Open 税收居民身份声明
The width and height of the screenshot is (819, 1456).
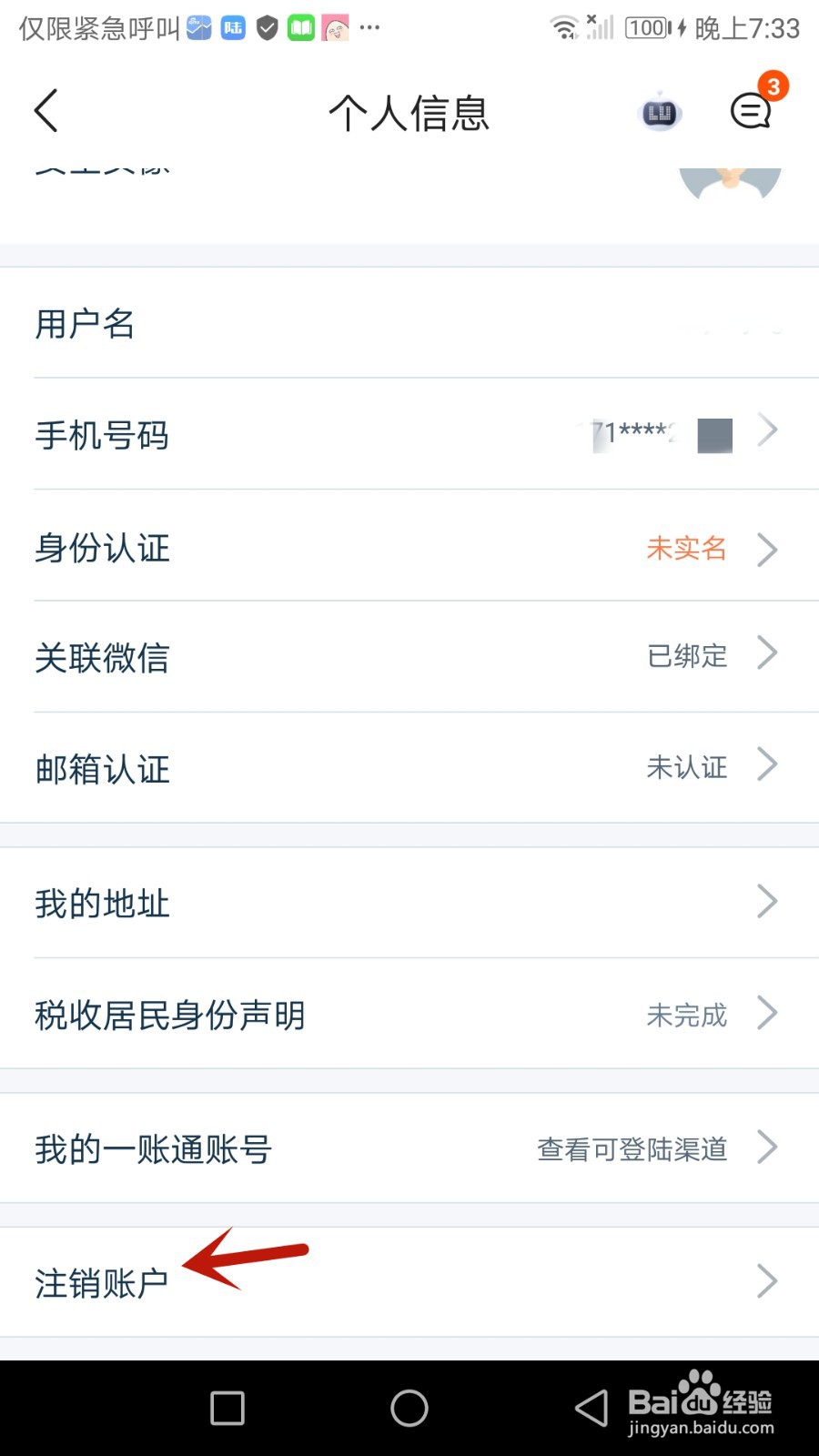point(409,1014)
